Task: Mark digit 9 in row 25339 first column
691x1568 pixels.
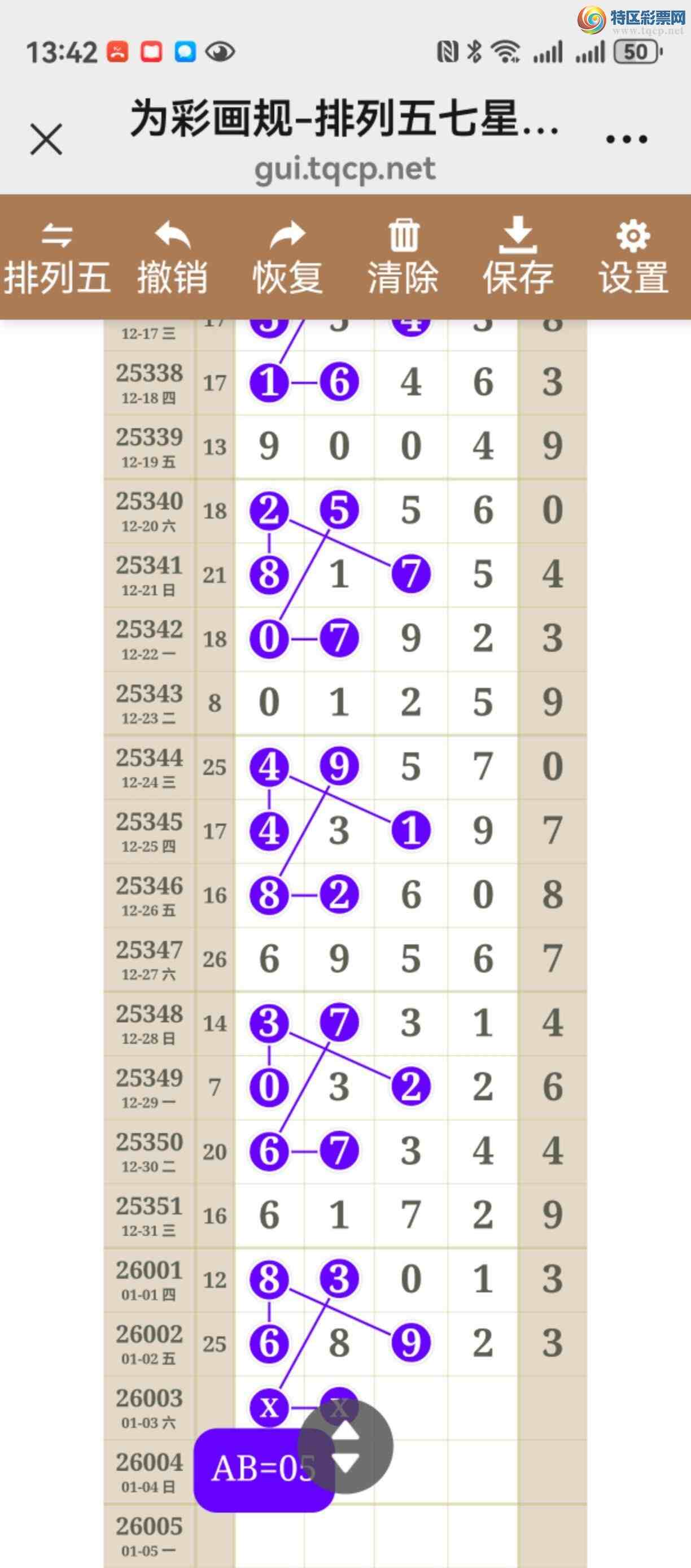Action: 269,446
